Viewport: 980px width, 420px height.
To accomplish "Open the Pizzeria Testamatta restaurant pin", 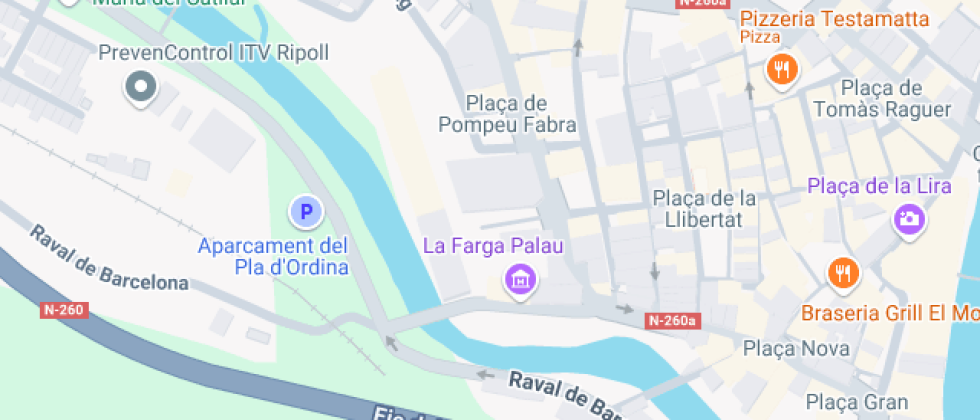I will click(782, 69).
